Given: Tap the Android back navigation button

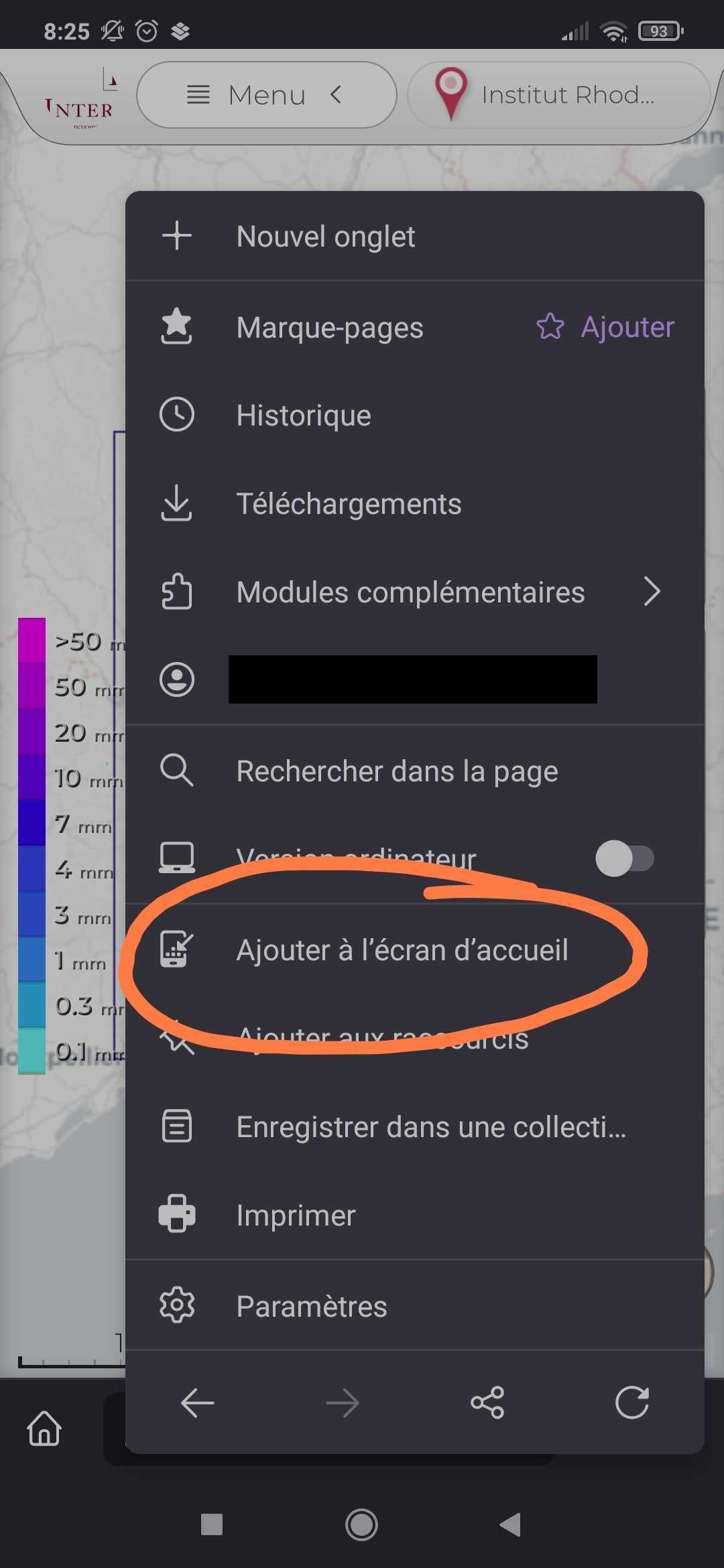Looking at the screenshot, I should click(x=510, y=1524).
